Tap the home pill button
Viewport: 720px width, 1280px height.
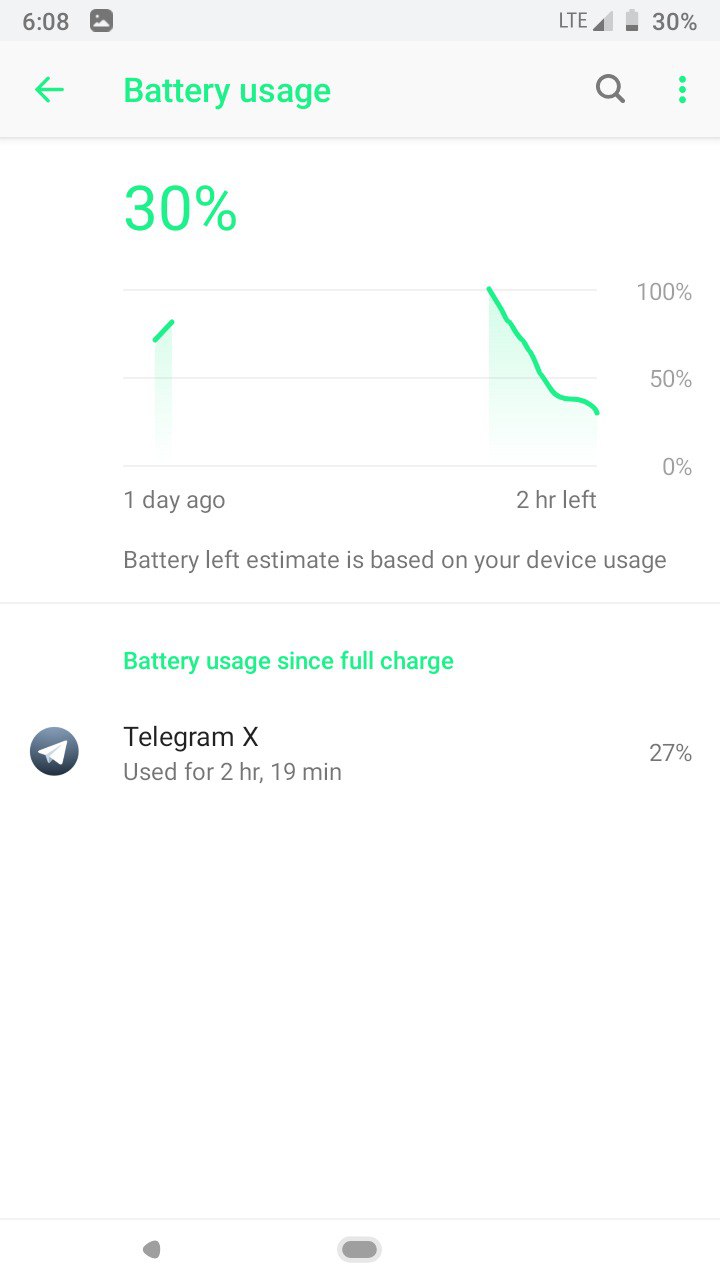(359, 1249)
